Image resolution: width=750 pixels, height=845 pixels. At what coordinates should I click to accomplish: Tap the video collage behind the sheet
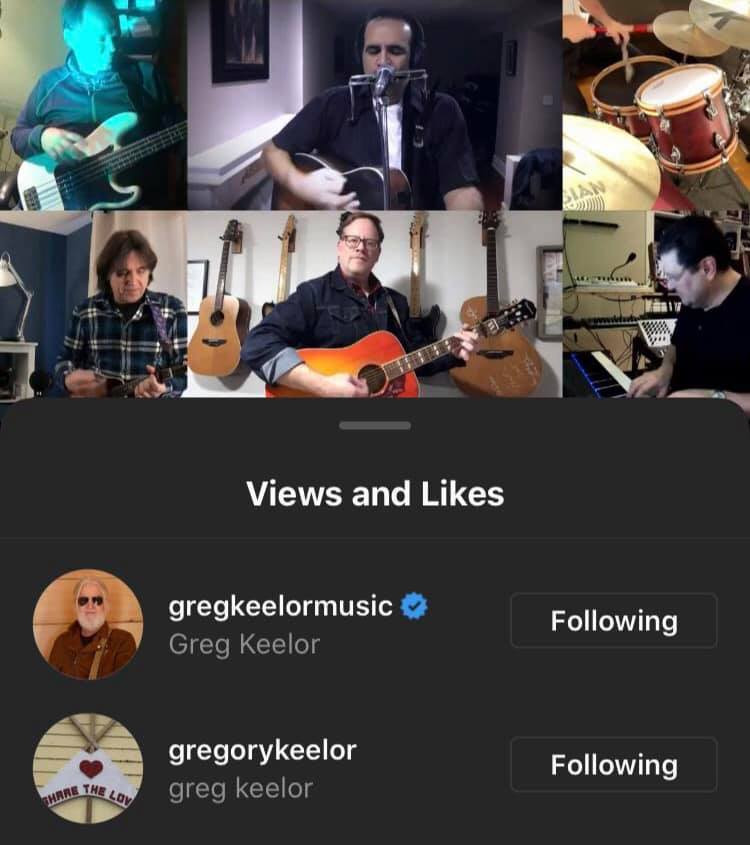pyautogui.click(x=375, y=200)
